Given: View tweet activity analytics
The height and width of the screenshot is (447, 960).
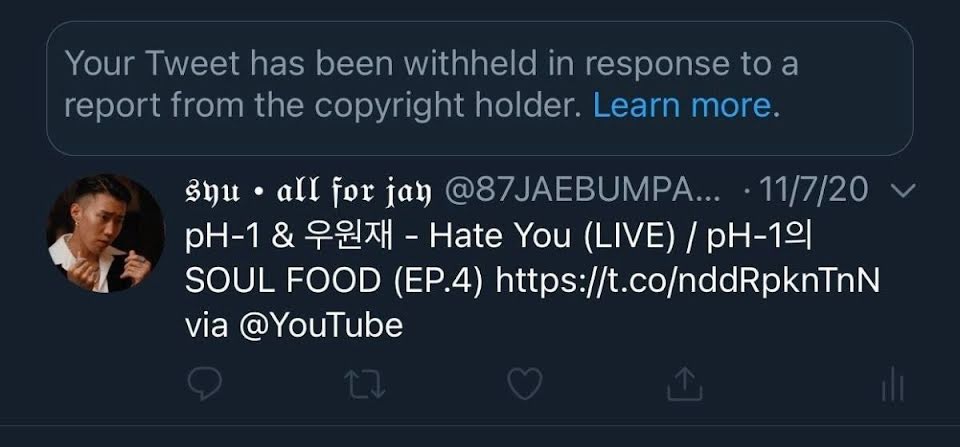Looking at the screenshot, I should pos(892,385).
